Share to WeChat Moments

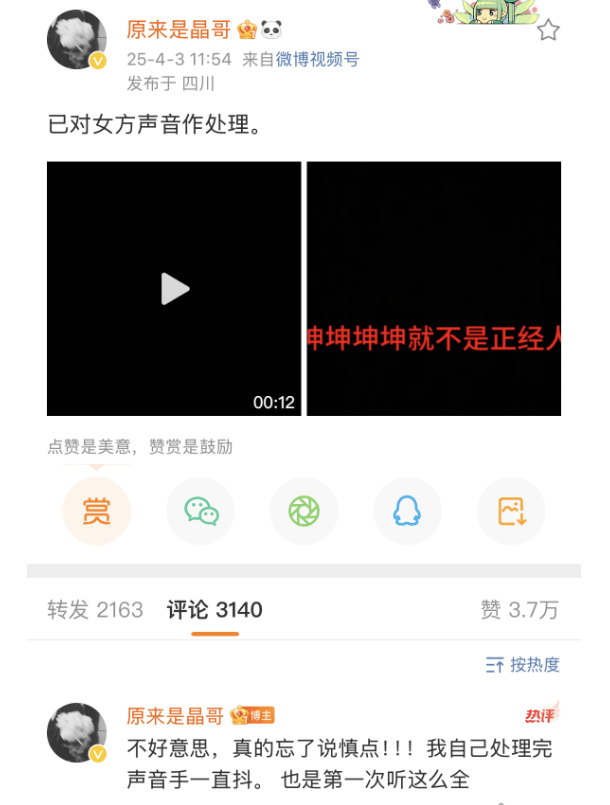pyautogui.click(x=304, y=512)
